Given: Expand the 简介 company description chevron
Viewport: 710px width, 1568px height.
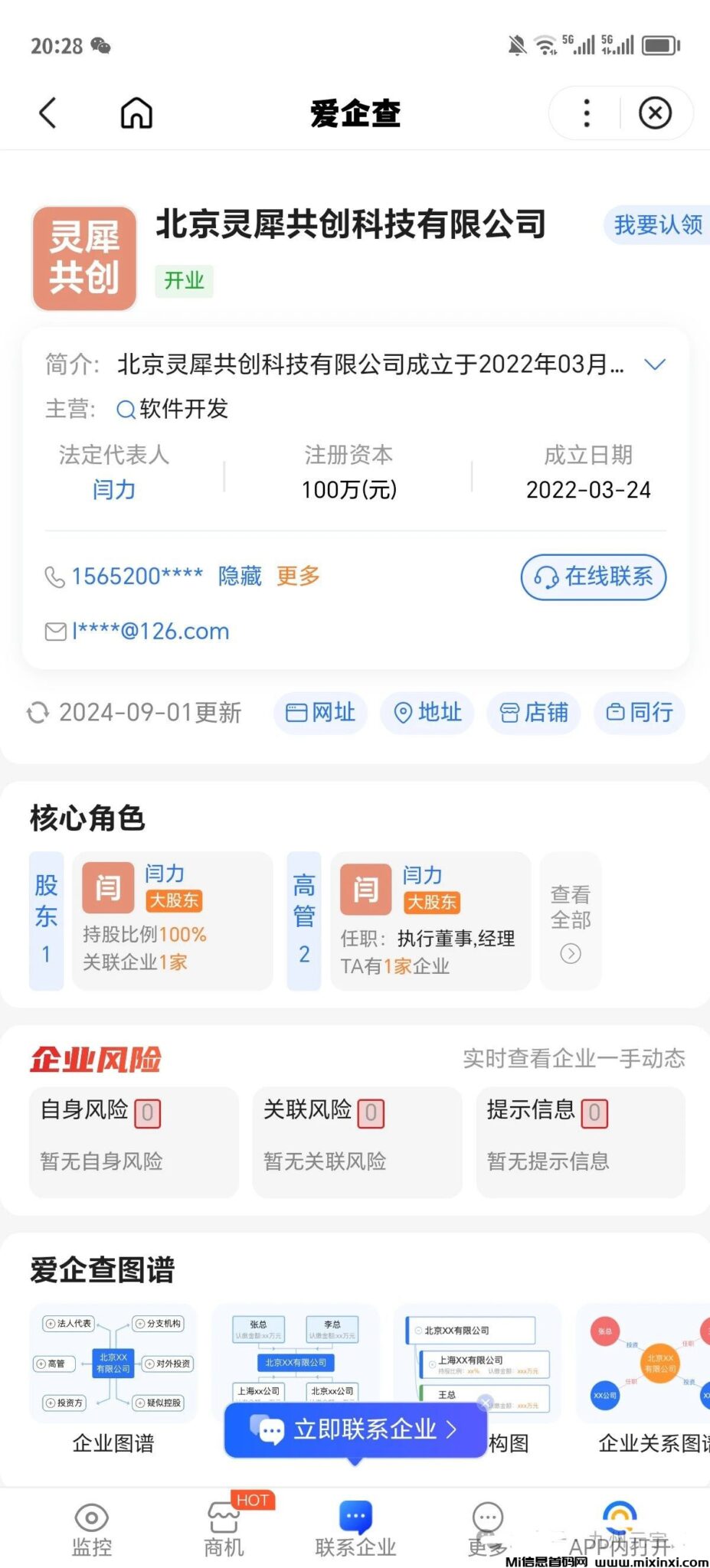Looking at the screenshot, I should (x=655, y=364).
